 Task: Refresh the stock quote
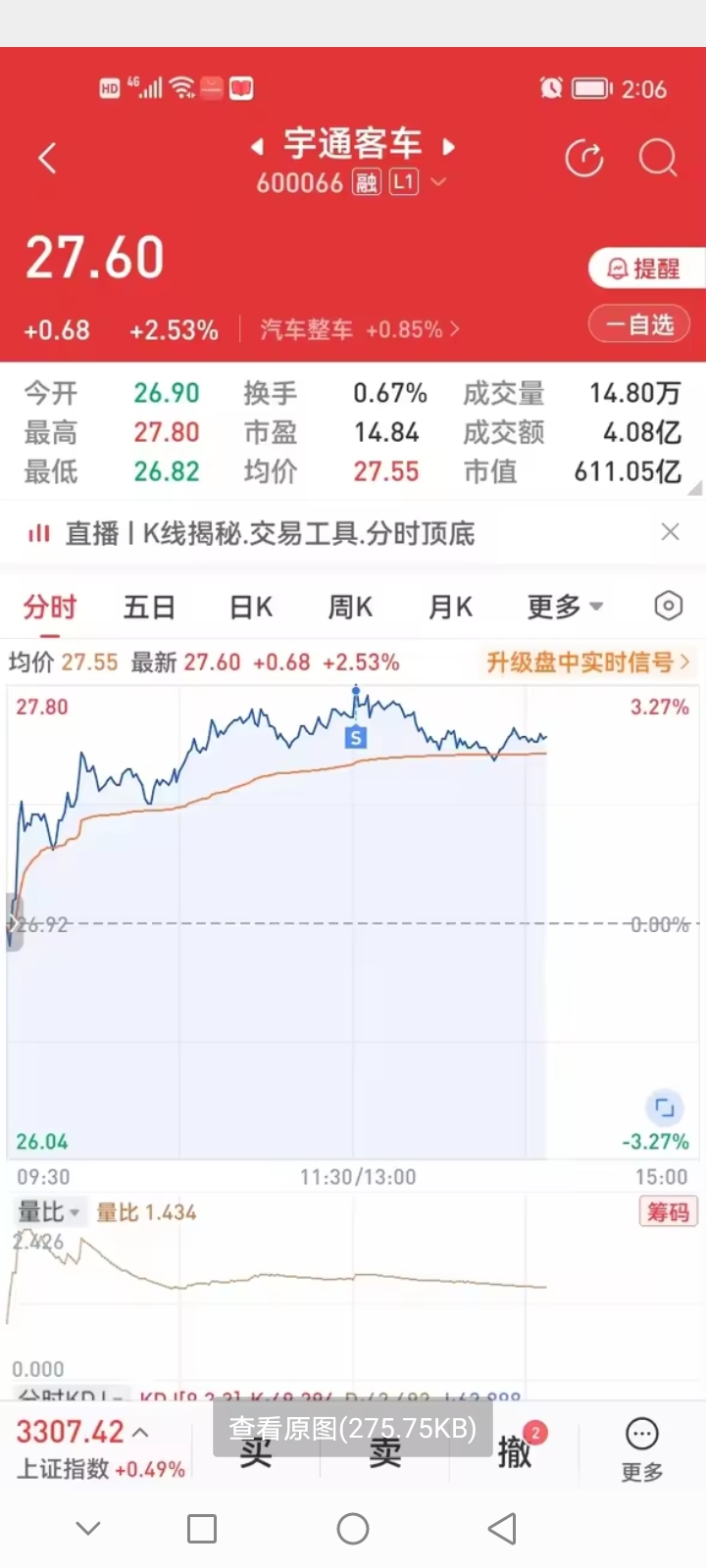pyautogui.click(x=584, y=158)
